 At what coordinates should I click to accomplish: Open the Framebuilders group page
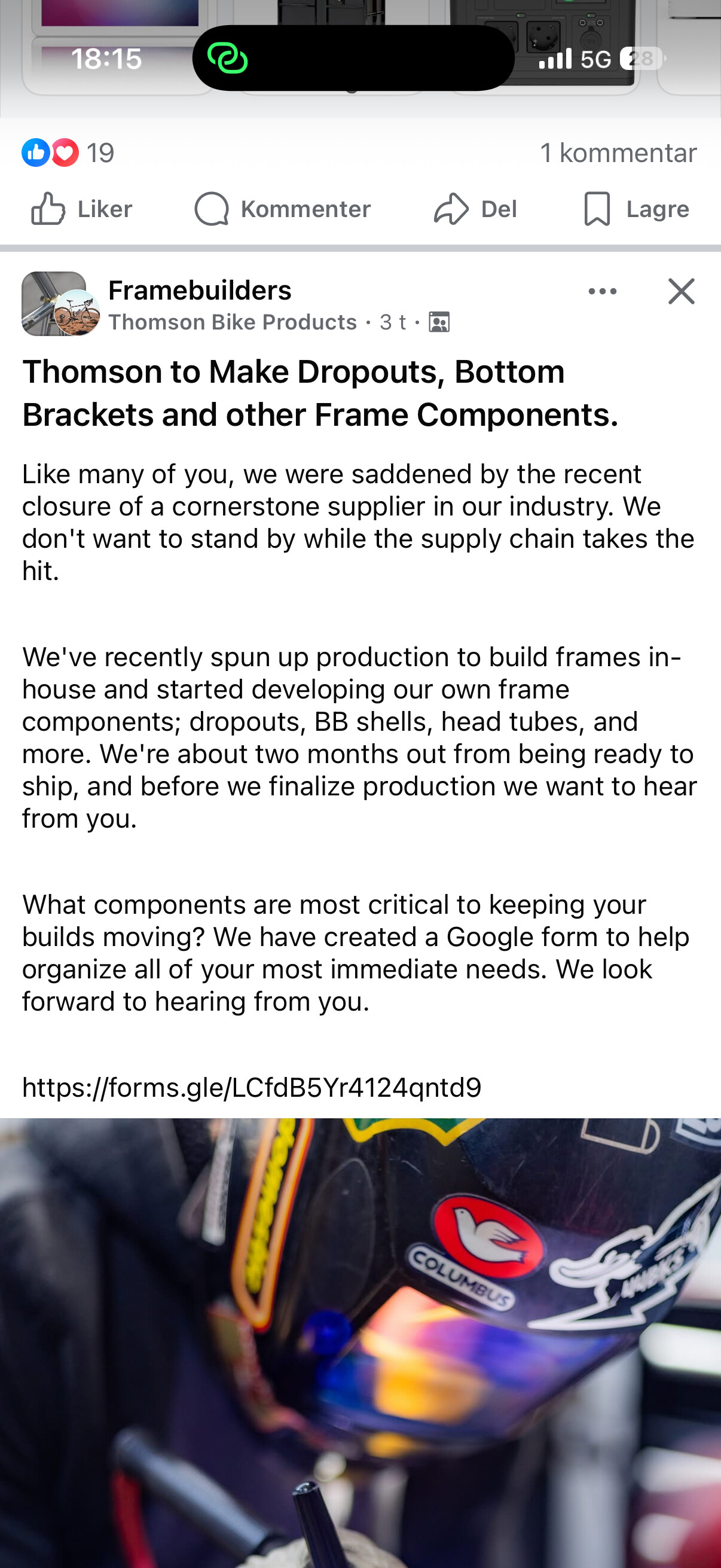coord(200,291)
